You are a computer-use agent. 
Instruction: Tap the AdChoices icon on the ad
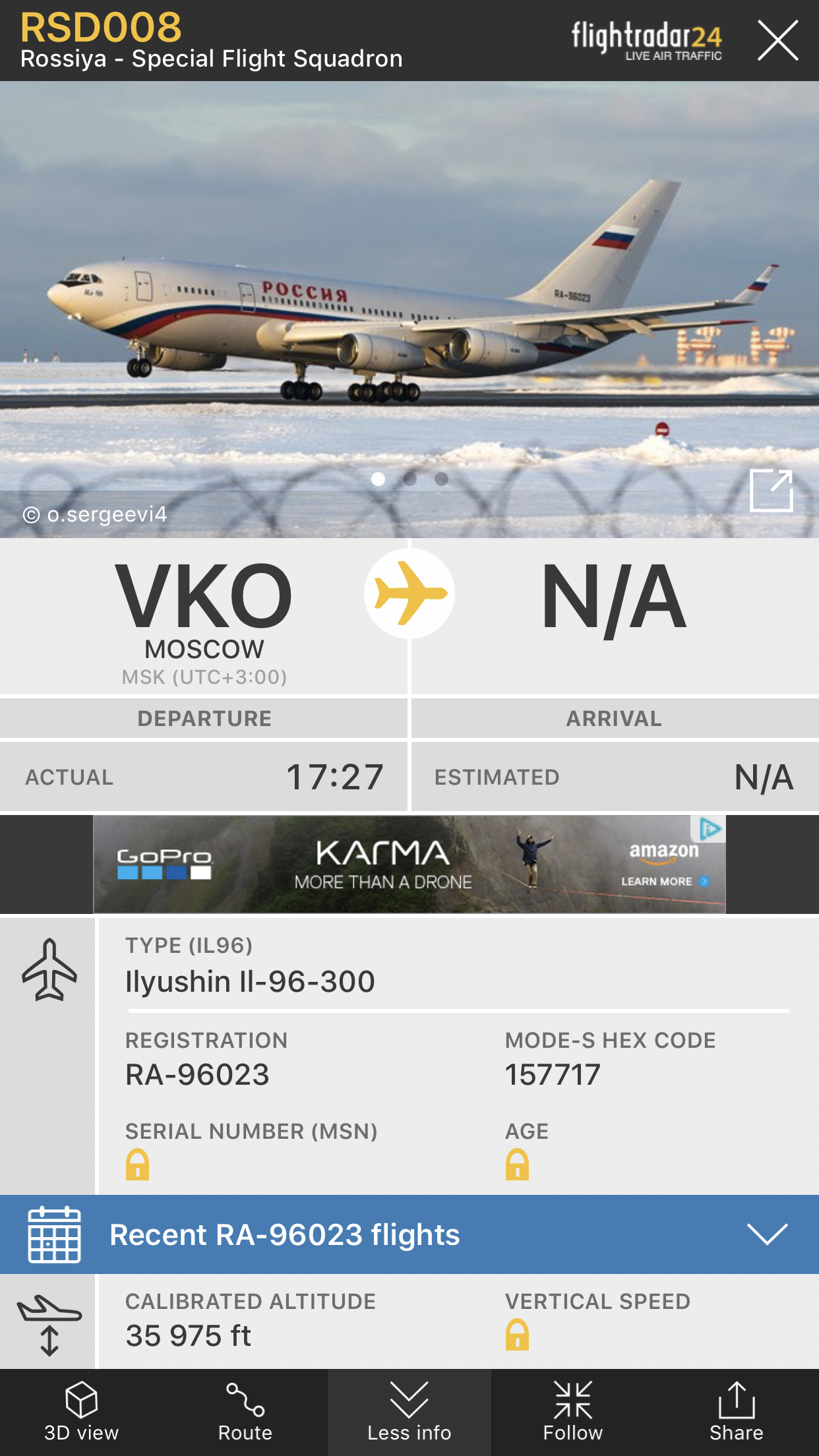(x=710, y=828)
